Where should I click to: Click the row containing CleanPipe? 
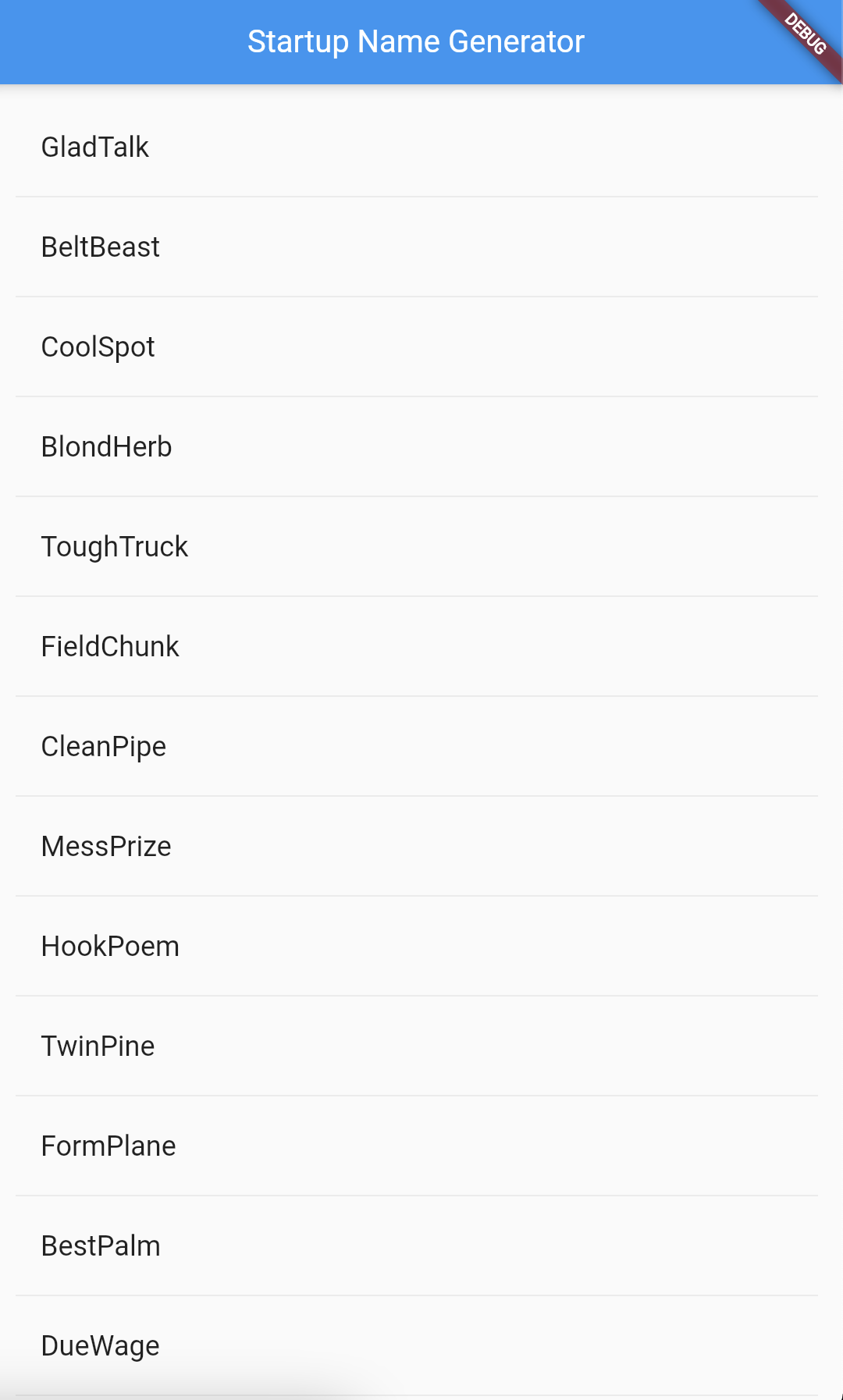click(x=421, y=746)
